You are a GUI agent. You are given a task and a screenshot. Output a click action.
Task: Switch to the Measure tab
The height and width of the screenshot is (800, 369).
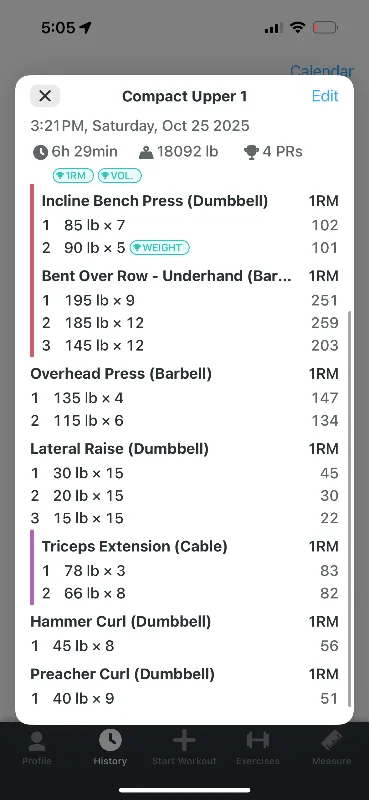(332, 748)
